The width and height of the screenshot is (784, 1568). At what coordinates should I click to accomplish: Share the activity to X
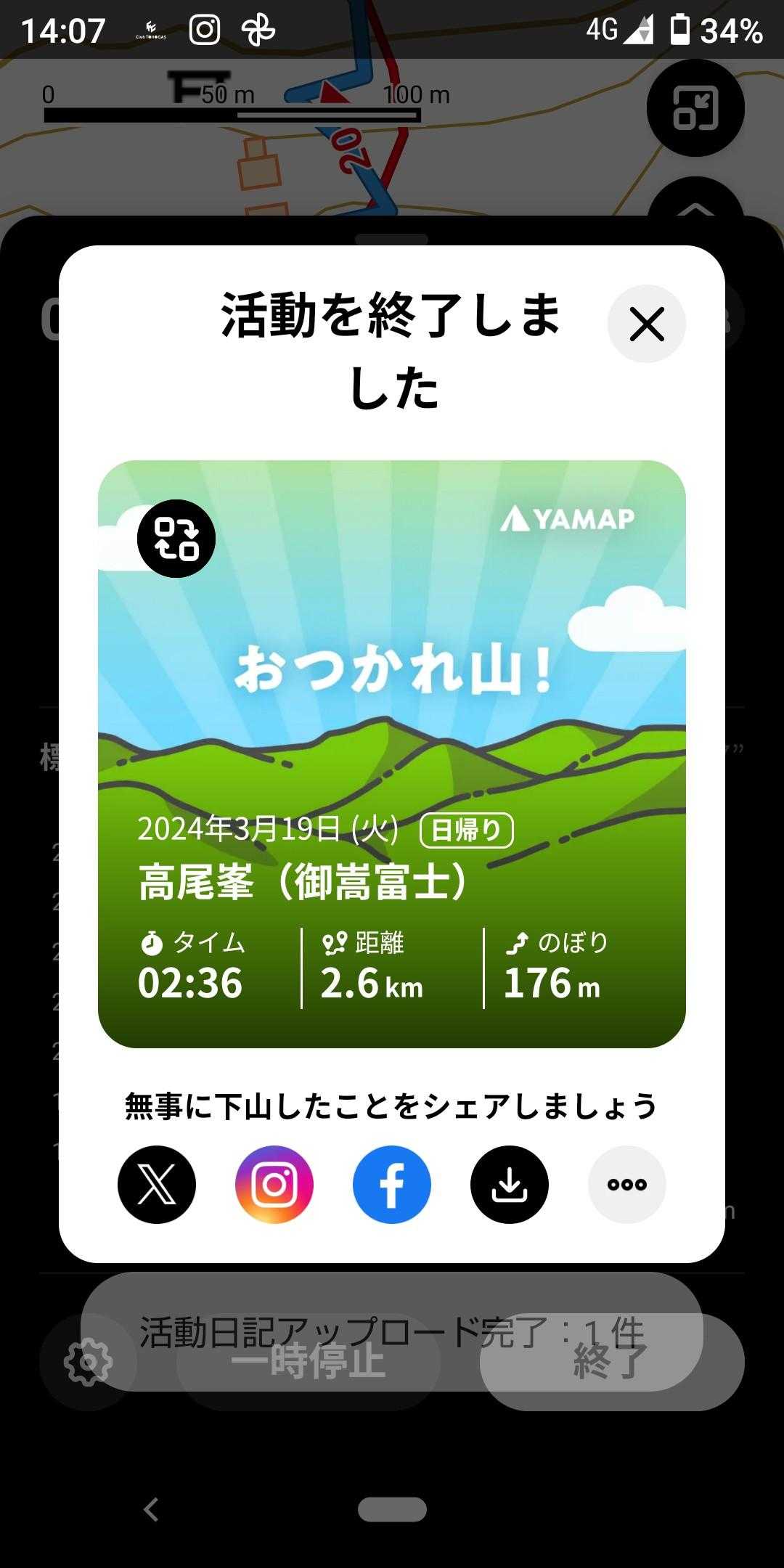pyautogui.click(x=157, y=1185)
